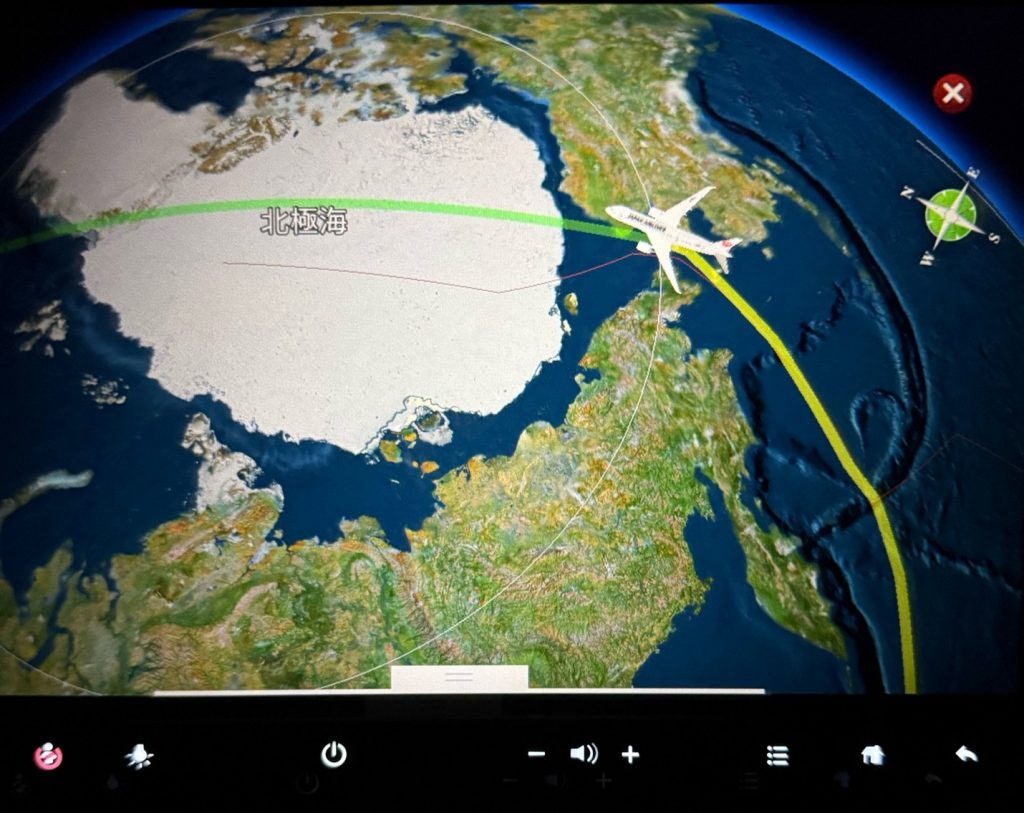The image size is (1024, 813).
Task: Decrease volume with the minus button
Action: click(x=537, y=754)
